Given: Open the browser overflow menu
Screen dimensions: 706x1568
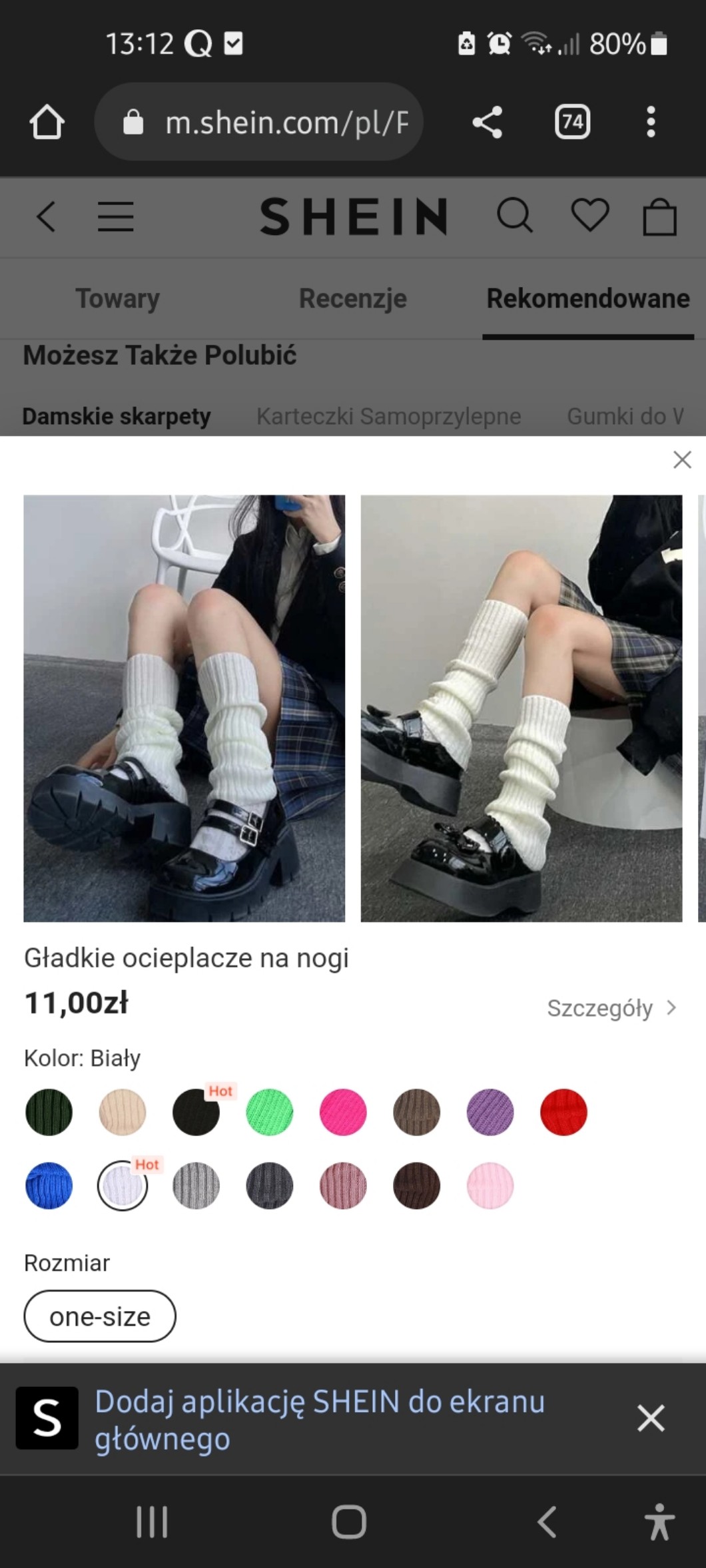Looking at the screenshot, I should 651,122.
